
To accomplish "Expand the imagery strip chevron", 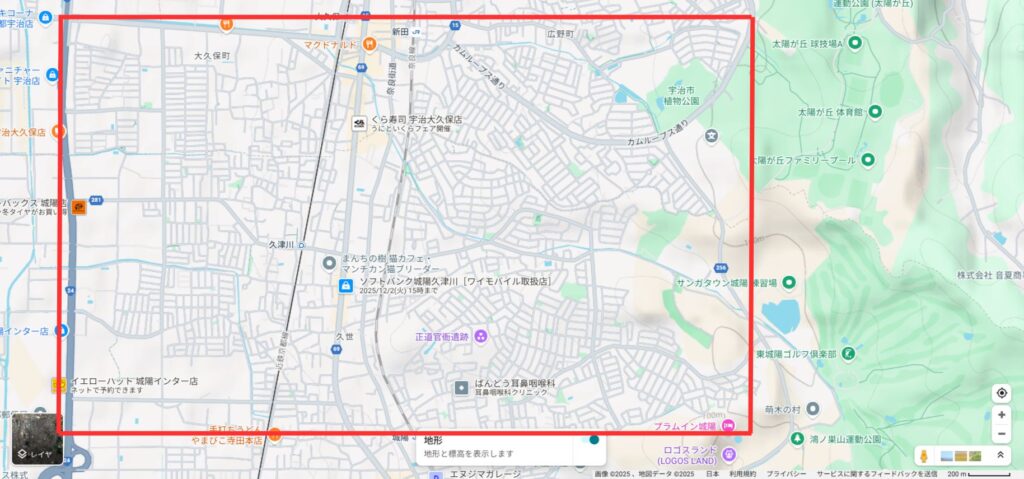I will click(x=1000, y=456).
